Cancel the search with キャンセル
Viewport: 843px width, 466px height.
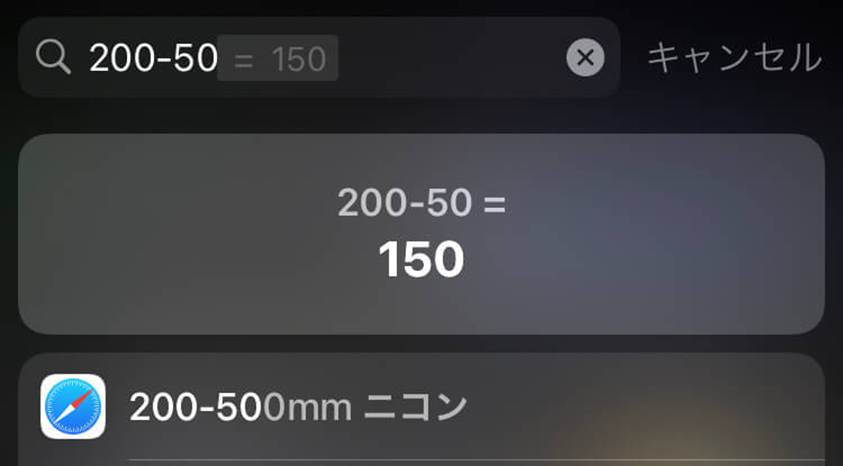click(734, 58)
